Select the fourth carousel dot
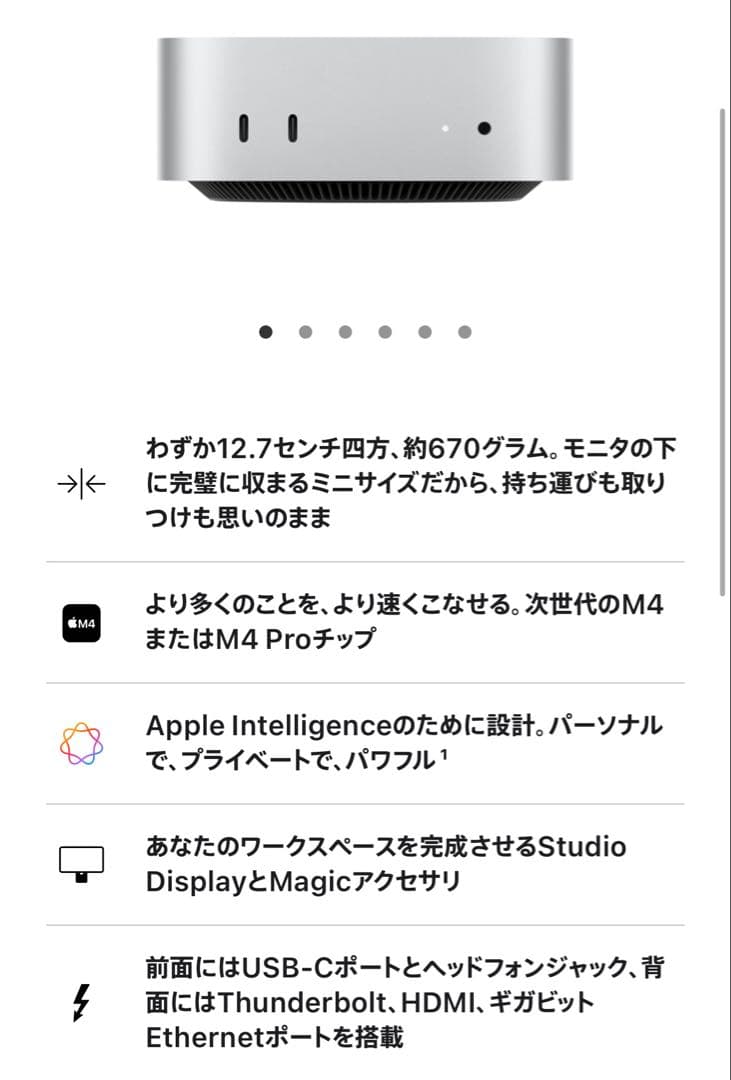The image size is (731, 1080). point(384,330)
